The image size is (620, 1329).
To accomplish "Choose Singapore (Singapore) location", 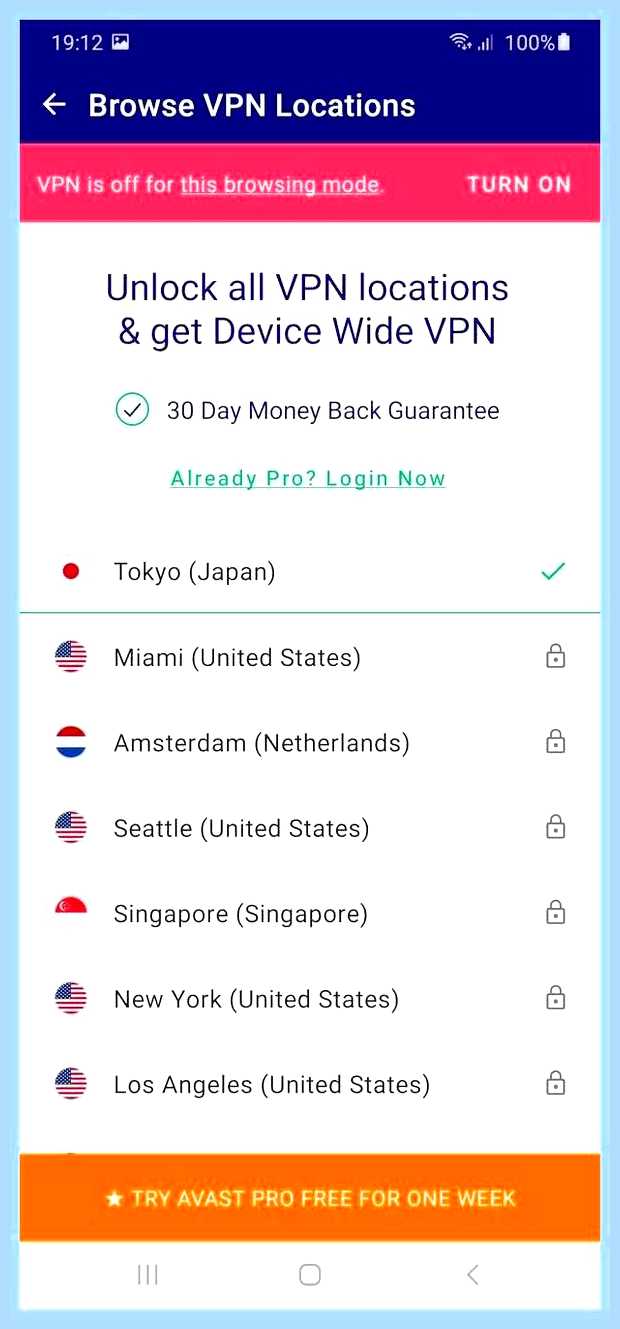I will point(310,913).
